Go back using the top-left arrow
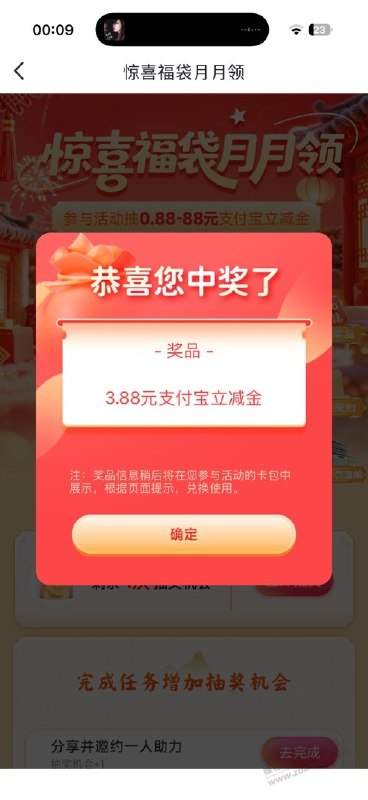368x800 pixels. click(x=19, y=71)
